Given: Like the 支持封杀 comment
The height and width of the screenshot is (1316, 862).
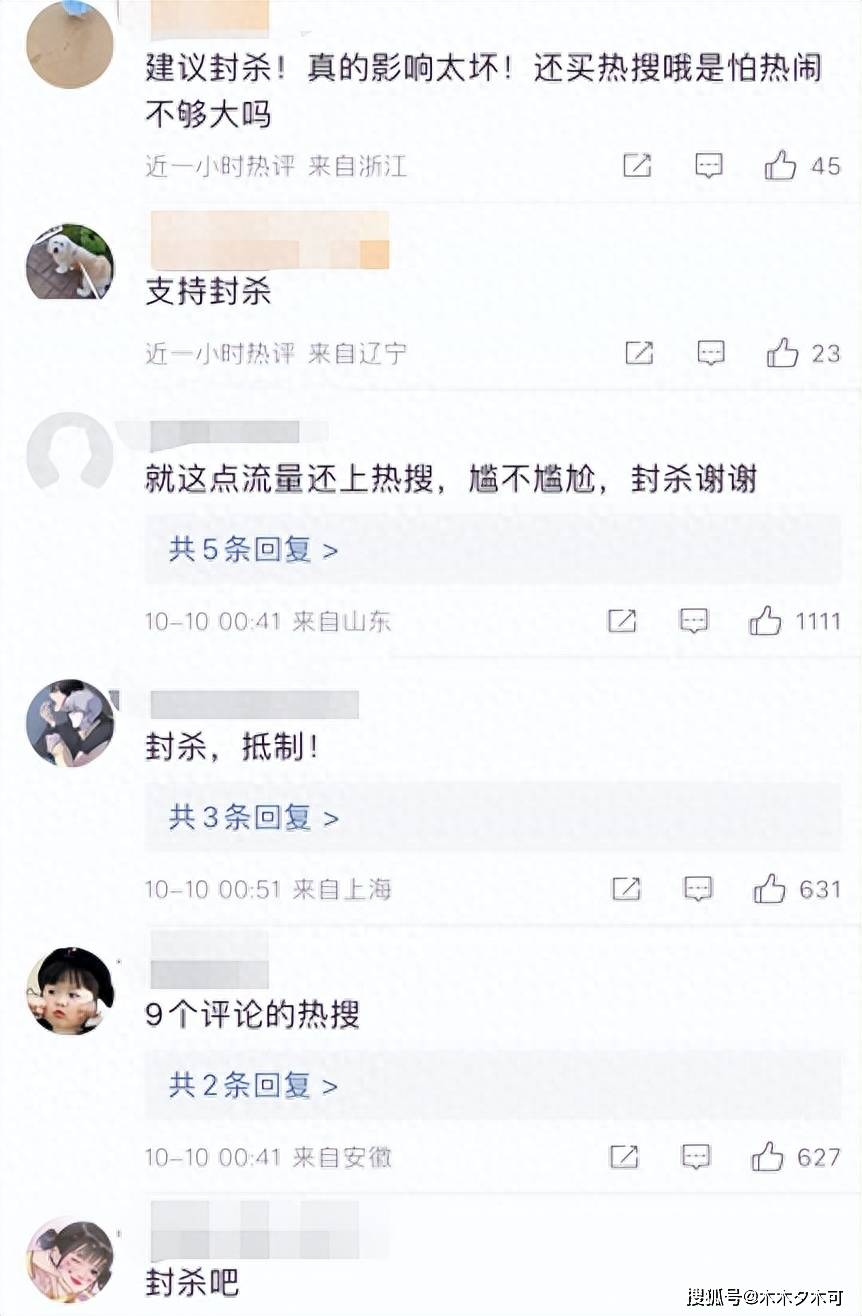Looking at the screenshot, I should click(x=783, y=352).
